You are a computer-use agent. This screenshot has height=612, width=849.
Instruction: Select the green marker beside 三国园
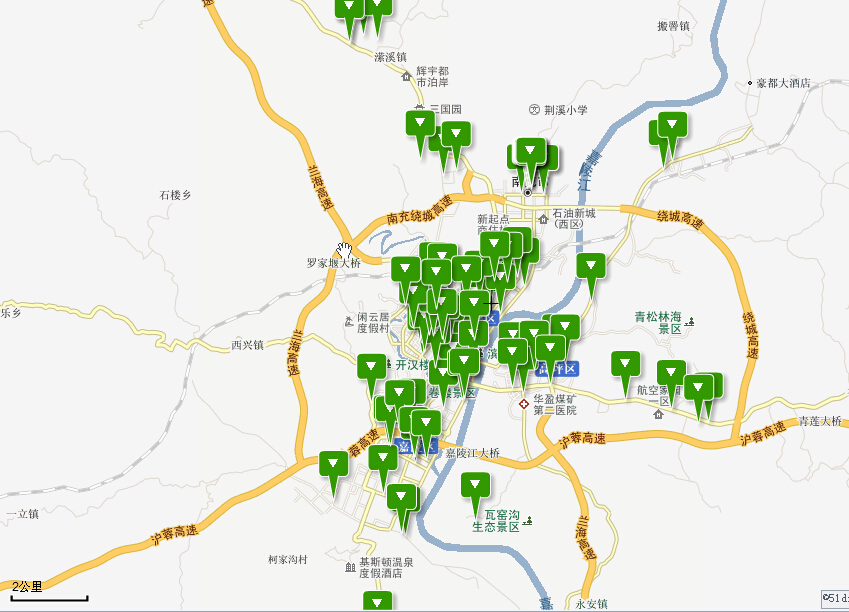pos(420,125)
